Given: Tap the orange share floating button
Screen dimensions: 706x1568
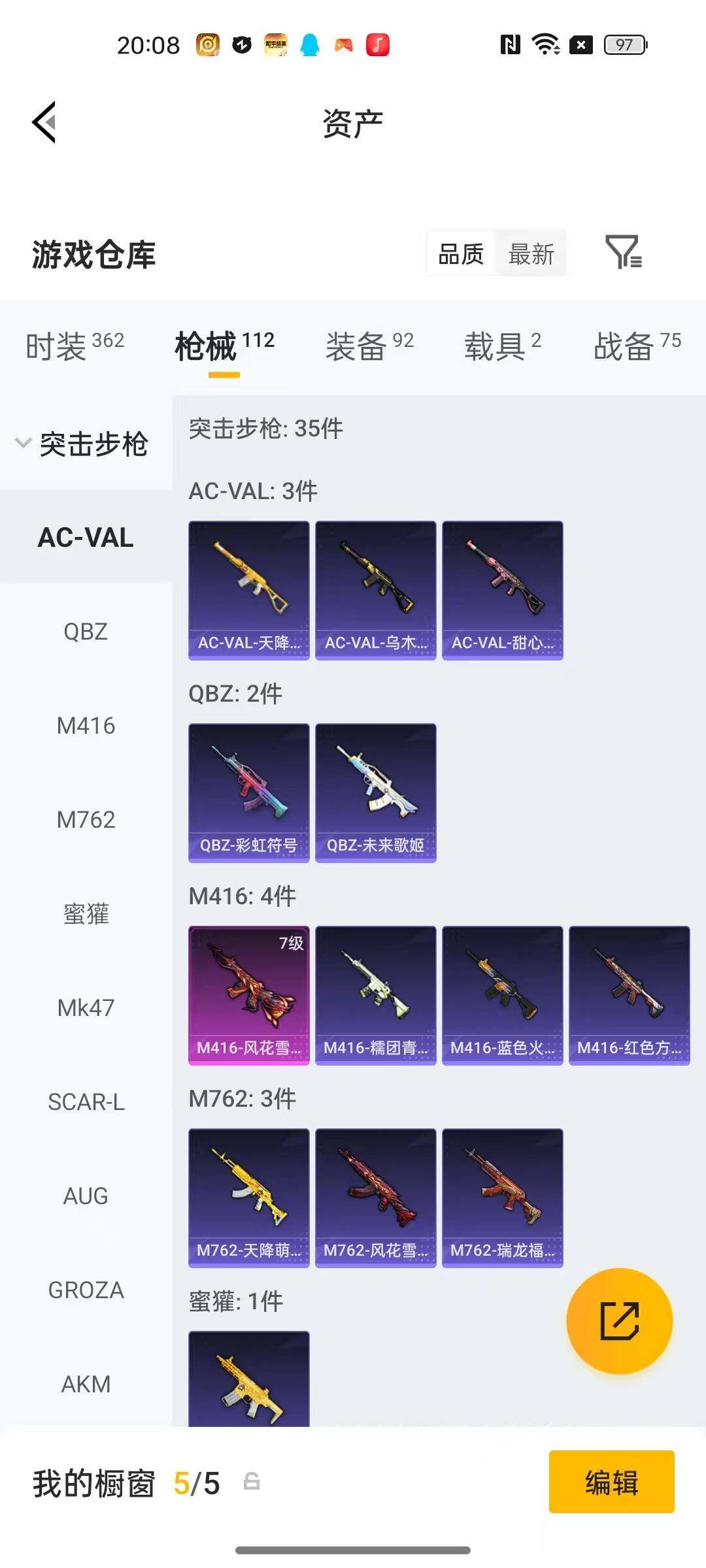Looking at the screenshot, I should tap(619, 1320).
